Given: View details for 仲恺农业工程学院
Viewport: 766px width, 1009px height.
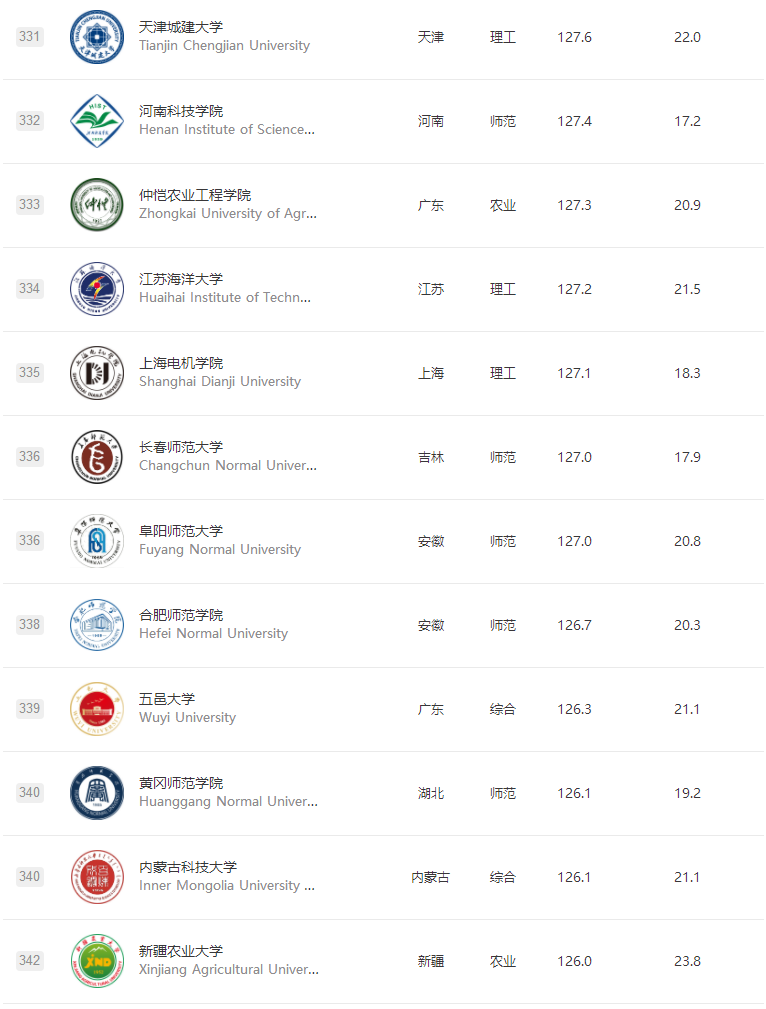Looking at the screenshot, I should [195, 196].
